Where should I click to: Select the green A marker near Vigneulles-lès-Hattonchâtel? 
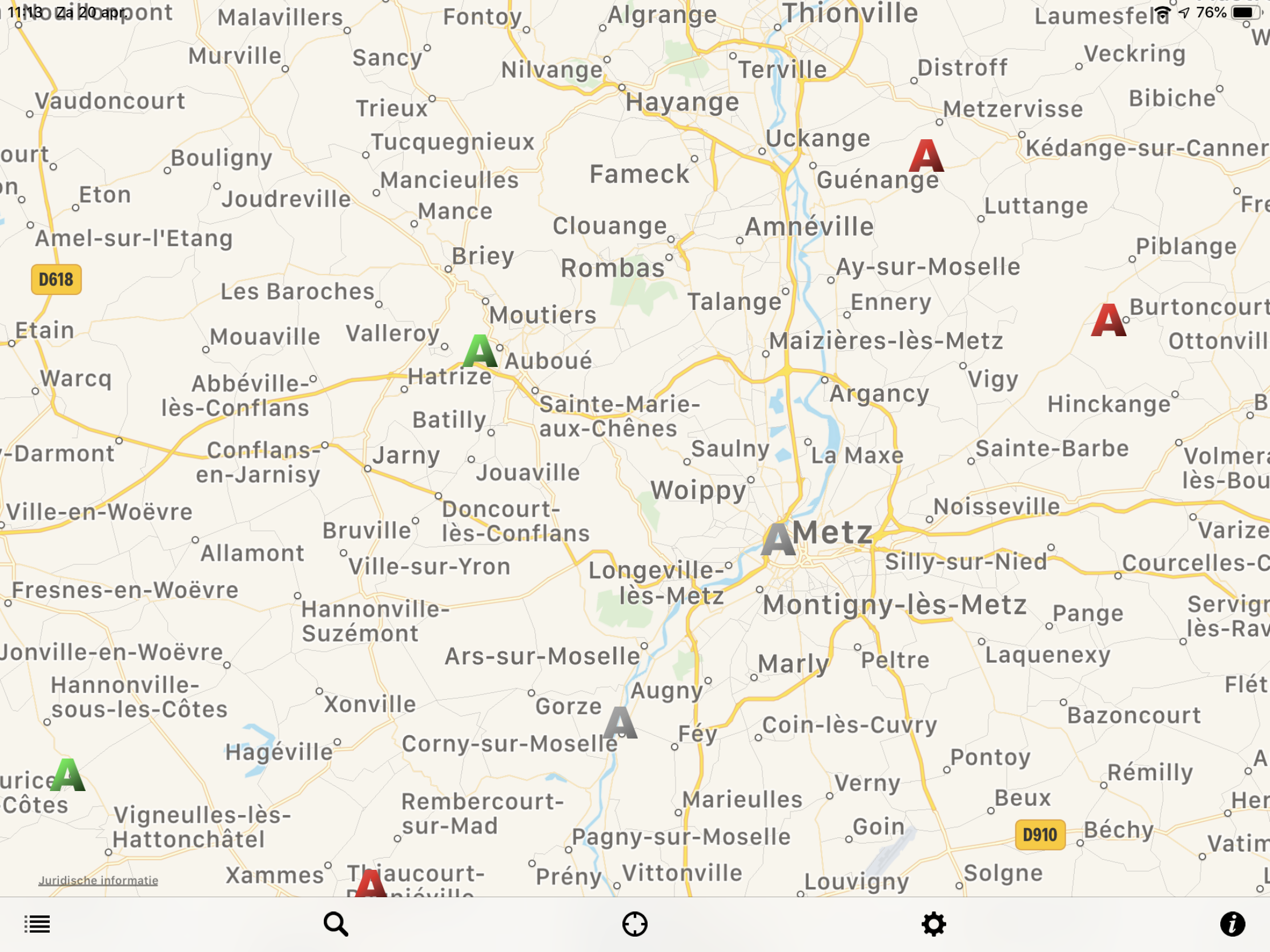pyautogui.click(x=68, y=774)
